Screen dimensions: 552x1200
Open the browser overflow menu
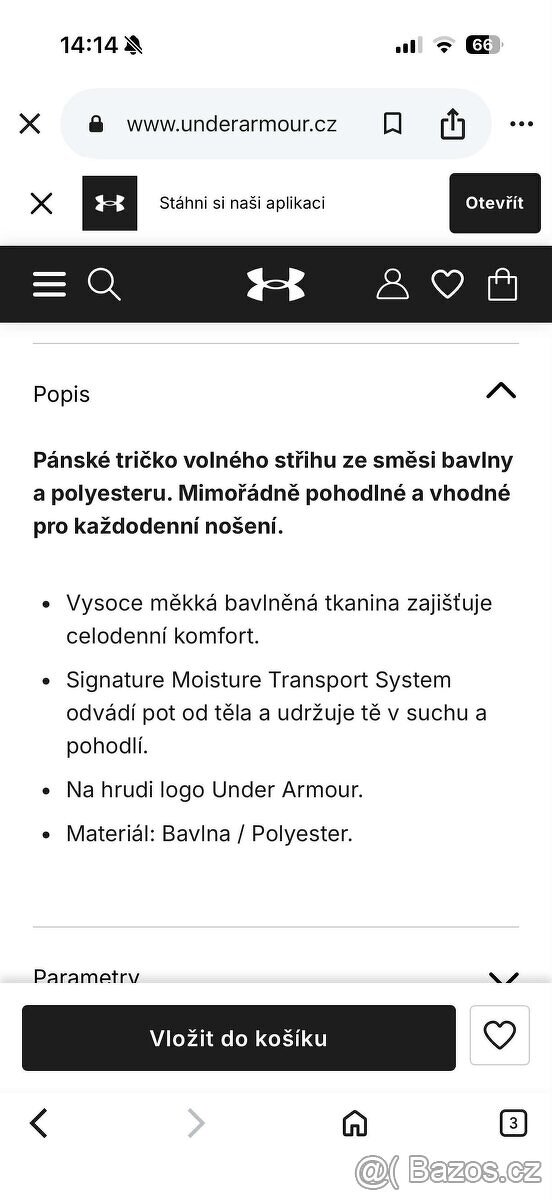521,124
